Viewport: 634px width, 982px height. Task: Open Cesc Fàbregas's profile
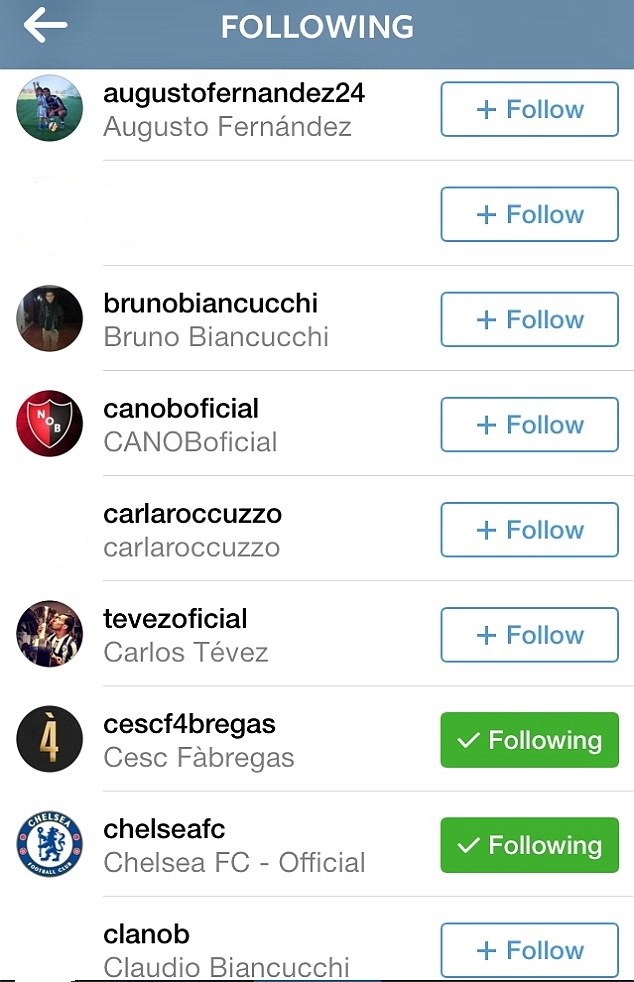(198, 740)
